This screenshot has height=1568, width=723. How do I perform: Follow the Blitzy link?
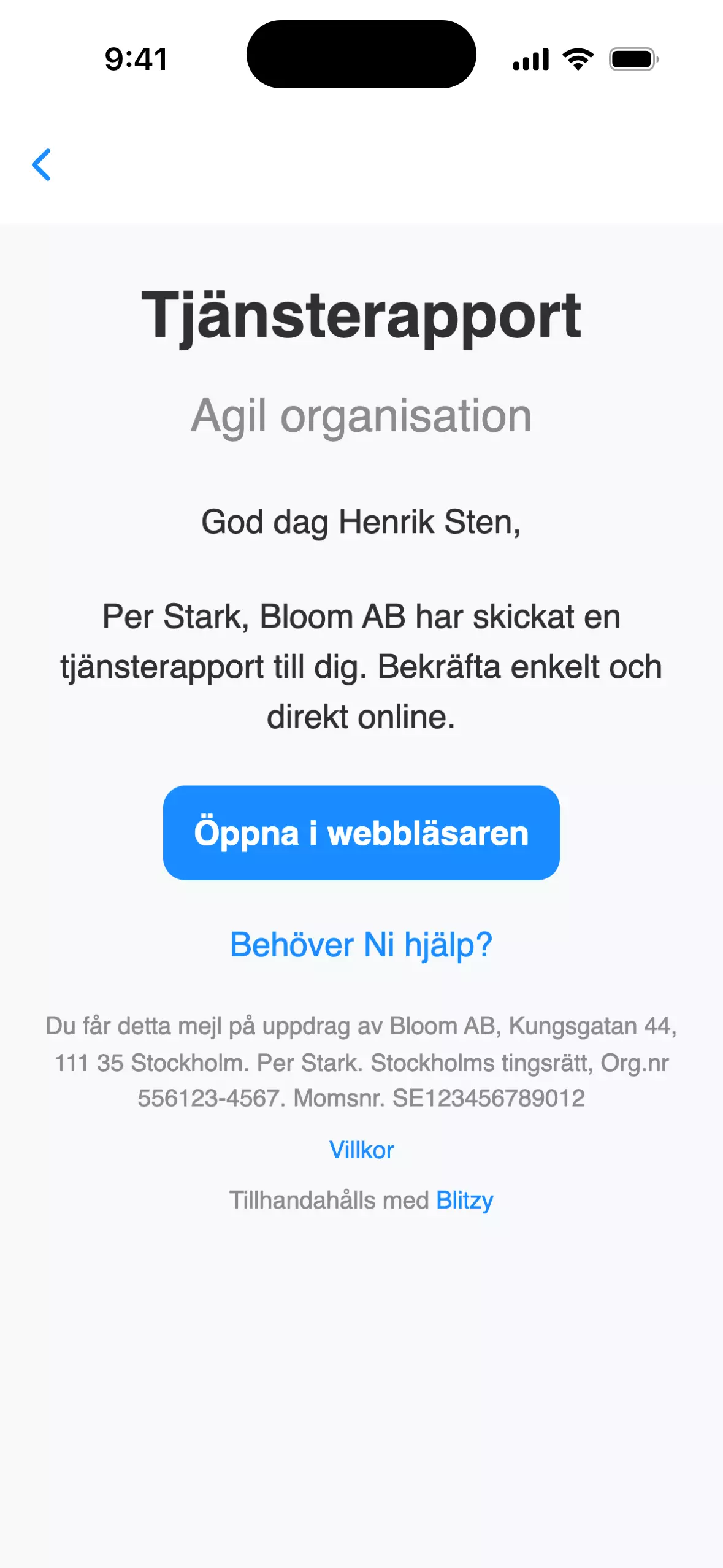coord(464,1200)
